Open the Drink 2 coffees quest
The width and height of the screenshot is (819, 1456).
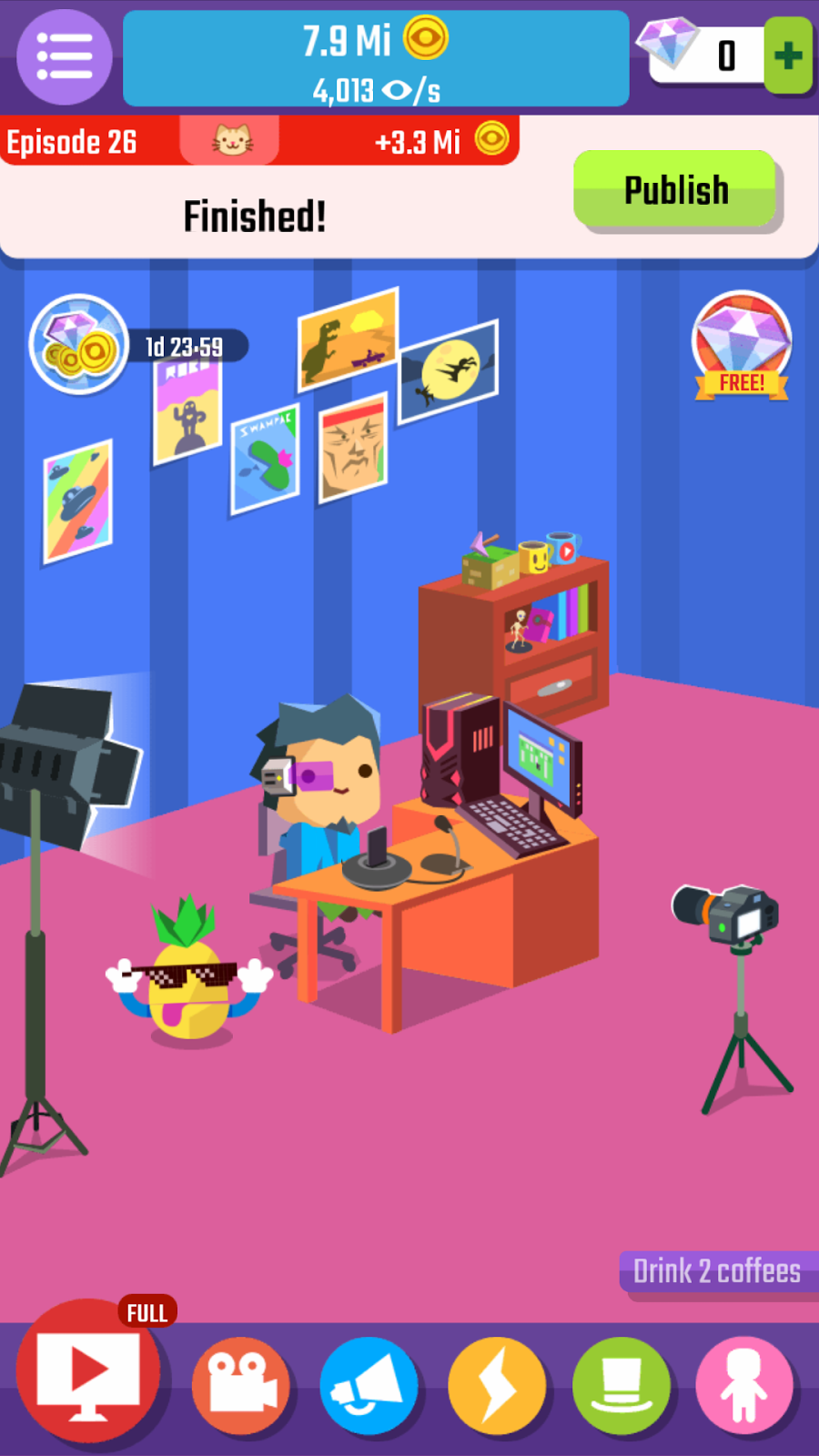717,1270
